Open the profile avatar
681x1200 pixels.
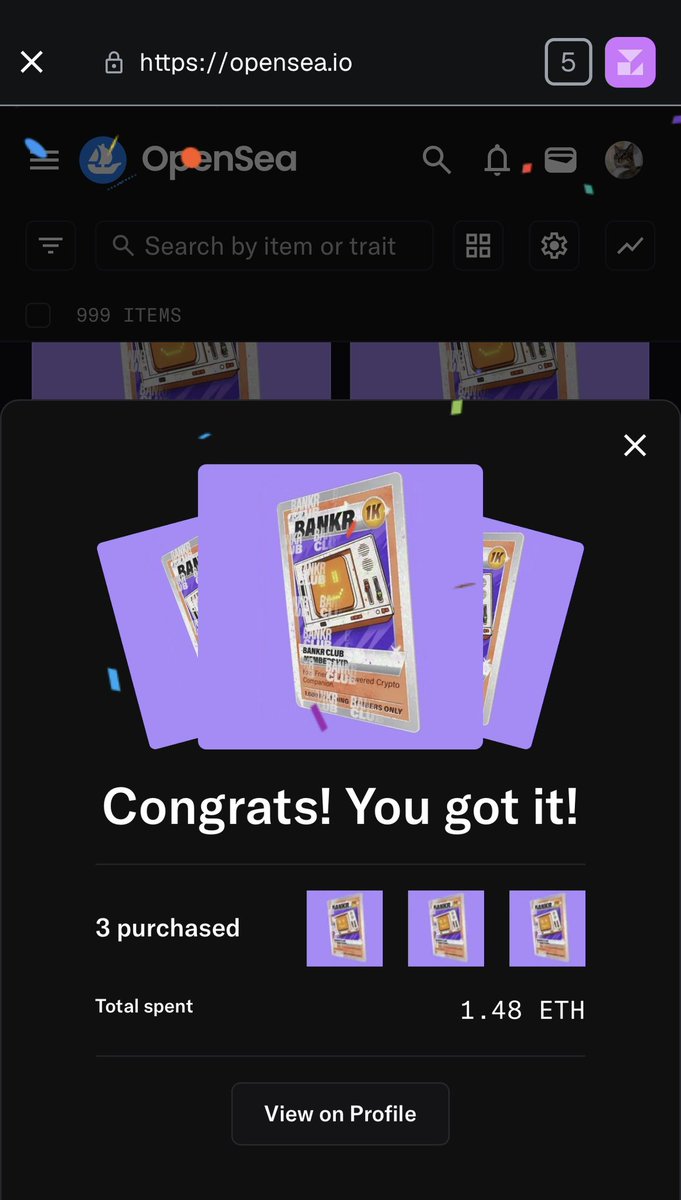(x=624, y=160)
